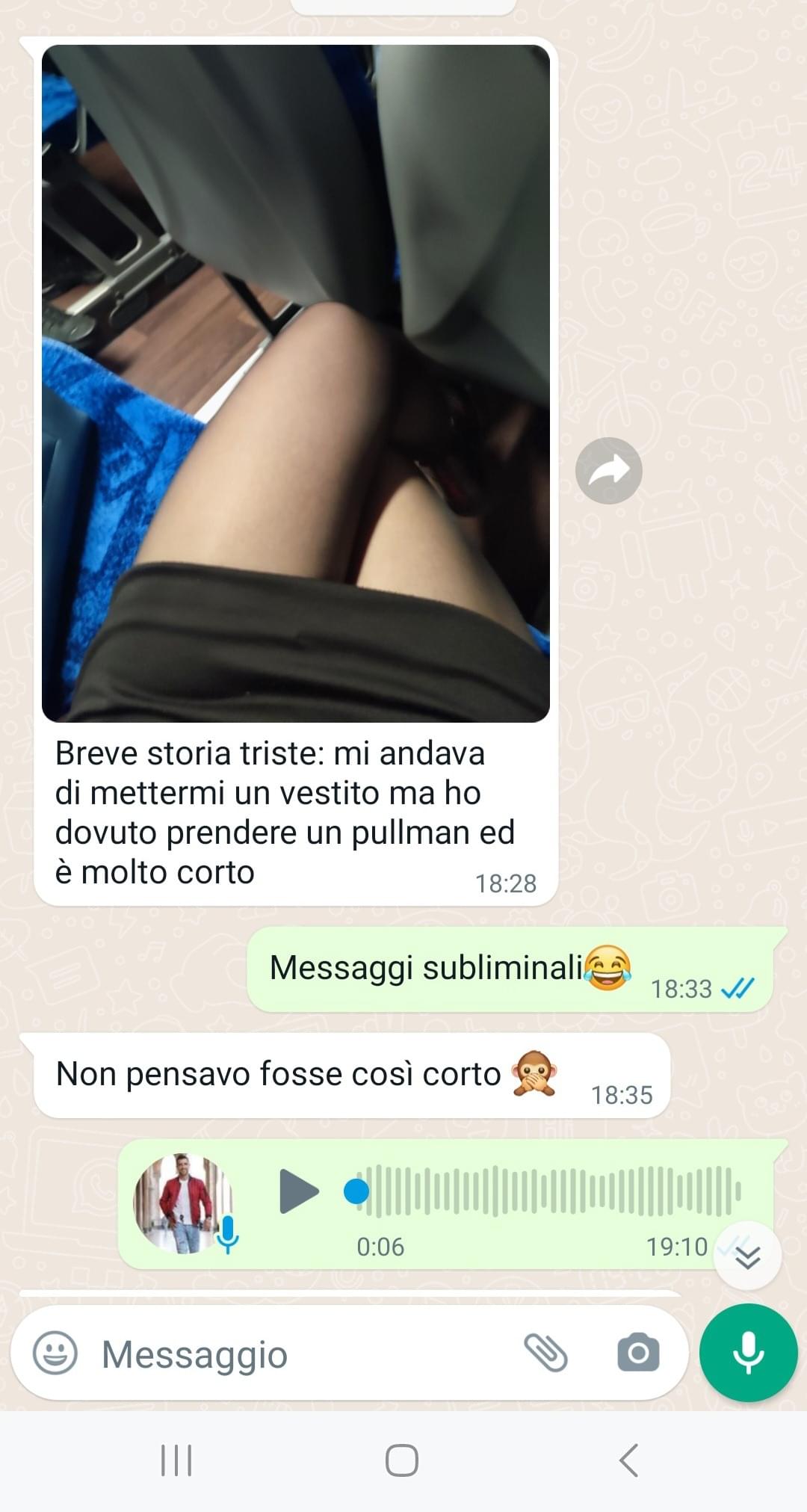The width and height of the screenshot is (807, 1512).
Task: Open the received photo in the chat
Action: point(296,383)
